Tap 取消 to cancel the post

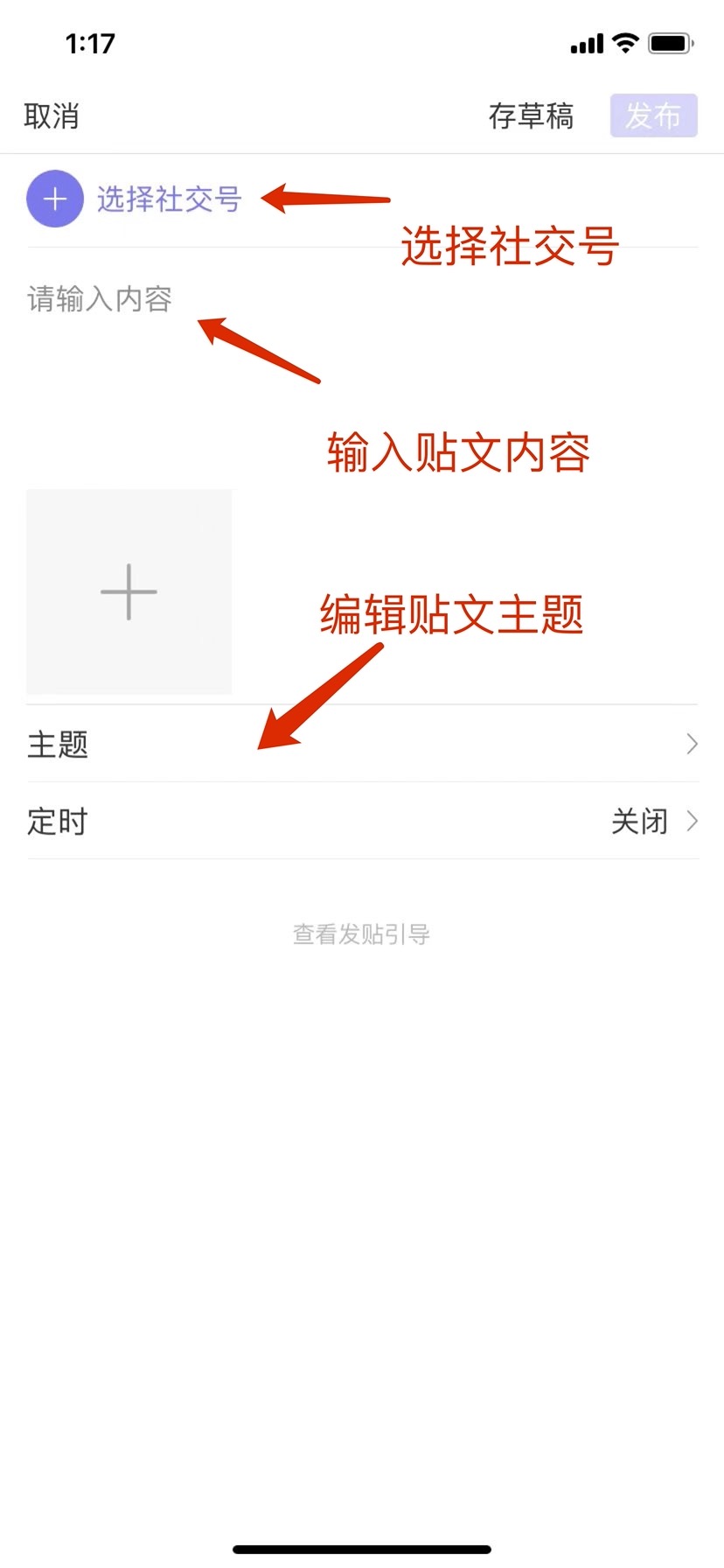pyautogui.click(x=52, y=115)
